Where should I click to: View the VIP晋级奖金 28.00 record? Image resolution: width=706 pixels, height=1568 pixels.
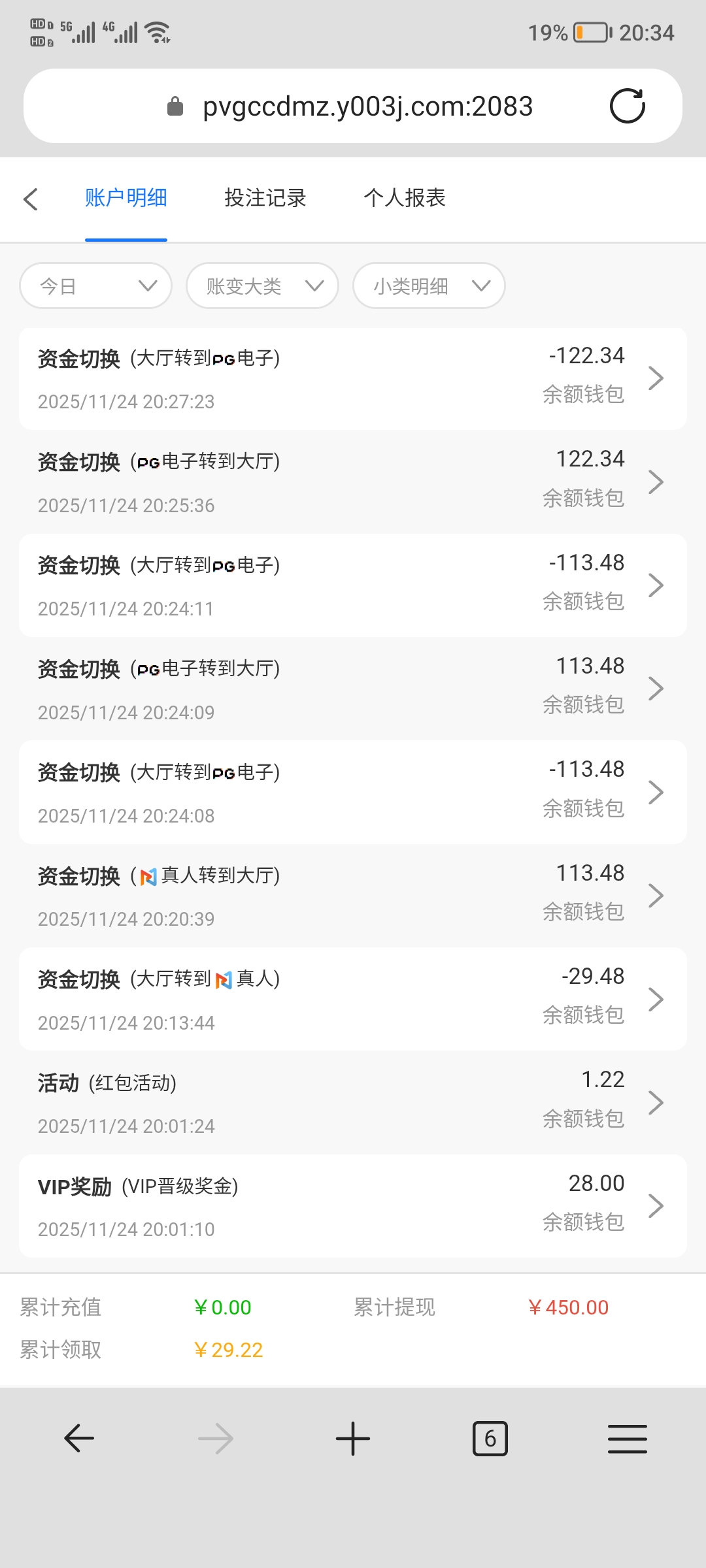coord(353,1205)
